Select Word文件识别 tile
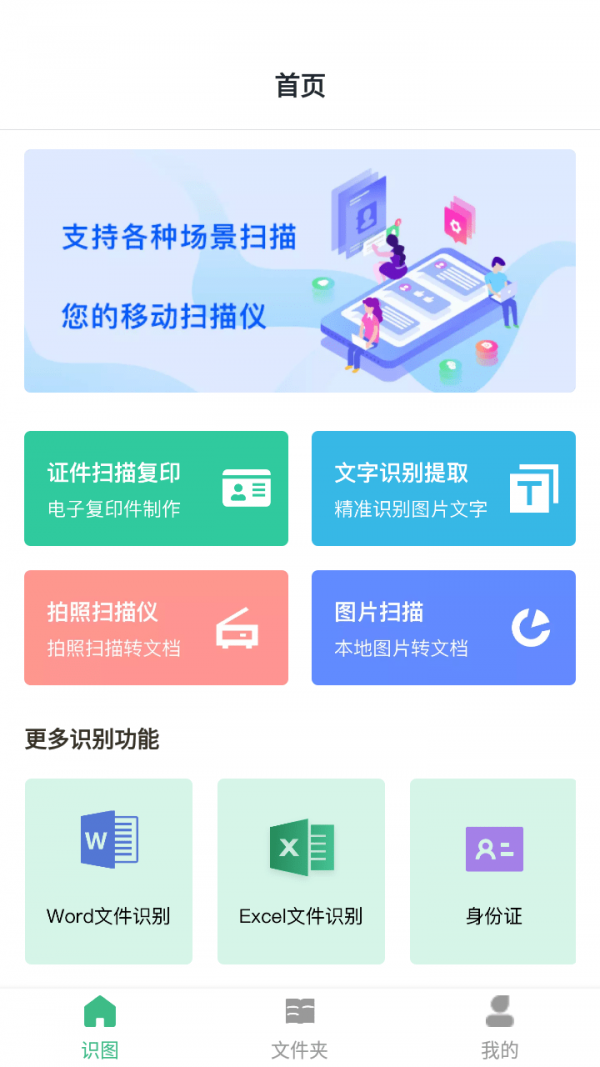The width and height of the screenshot is (600, 1067). click(x=108, y=871)
